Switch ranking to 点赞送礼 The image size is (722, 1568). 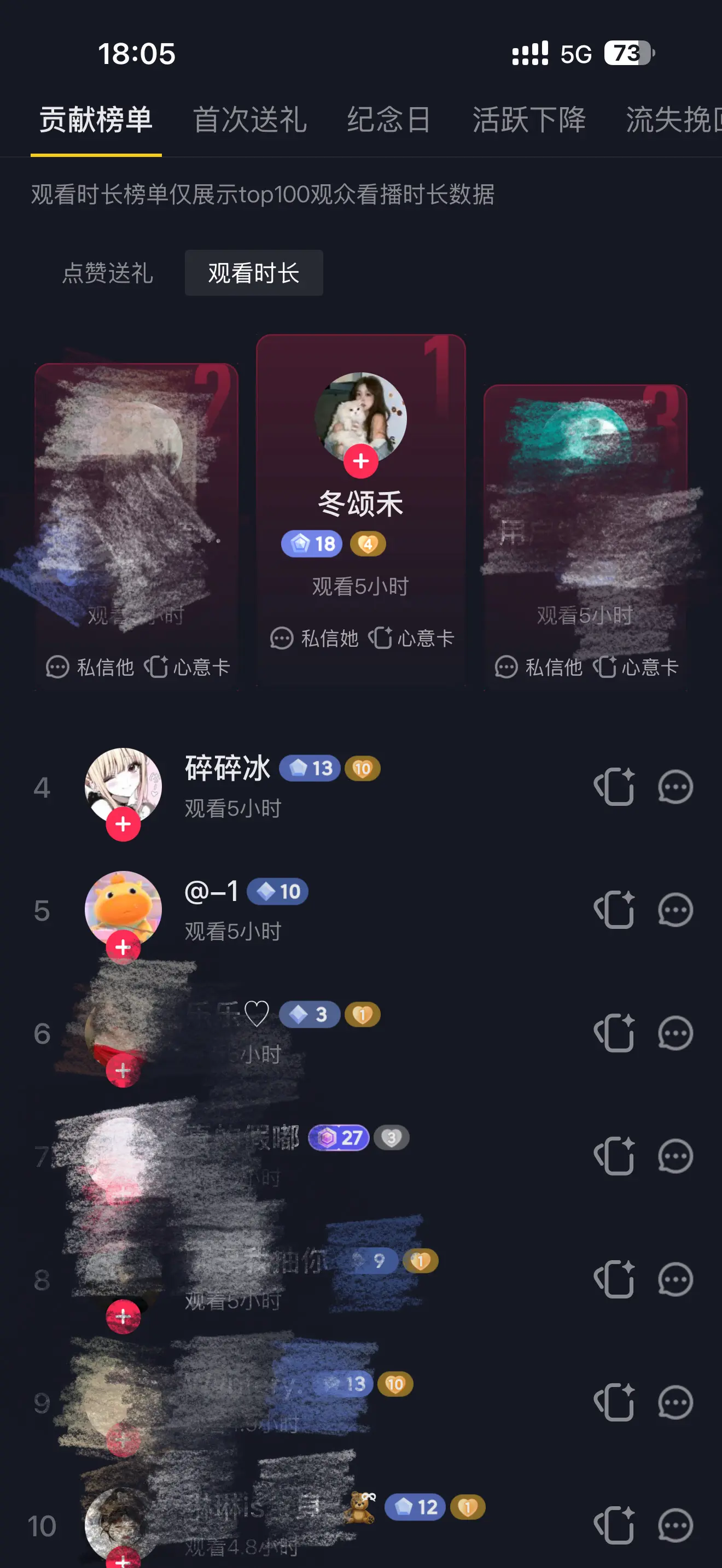tap(107, 273)
